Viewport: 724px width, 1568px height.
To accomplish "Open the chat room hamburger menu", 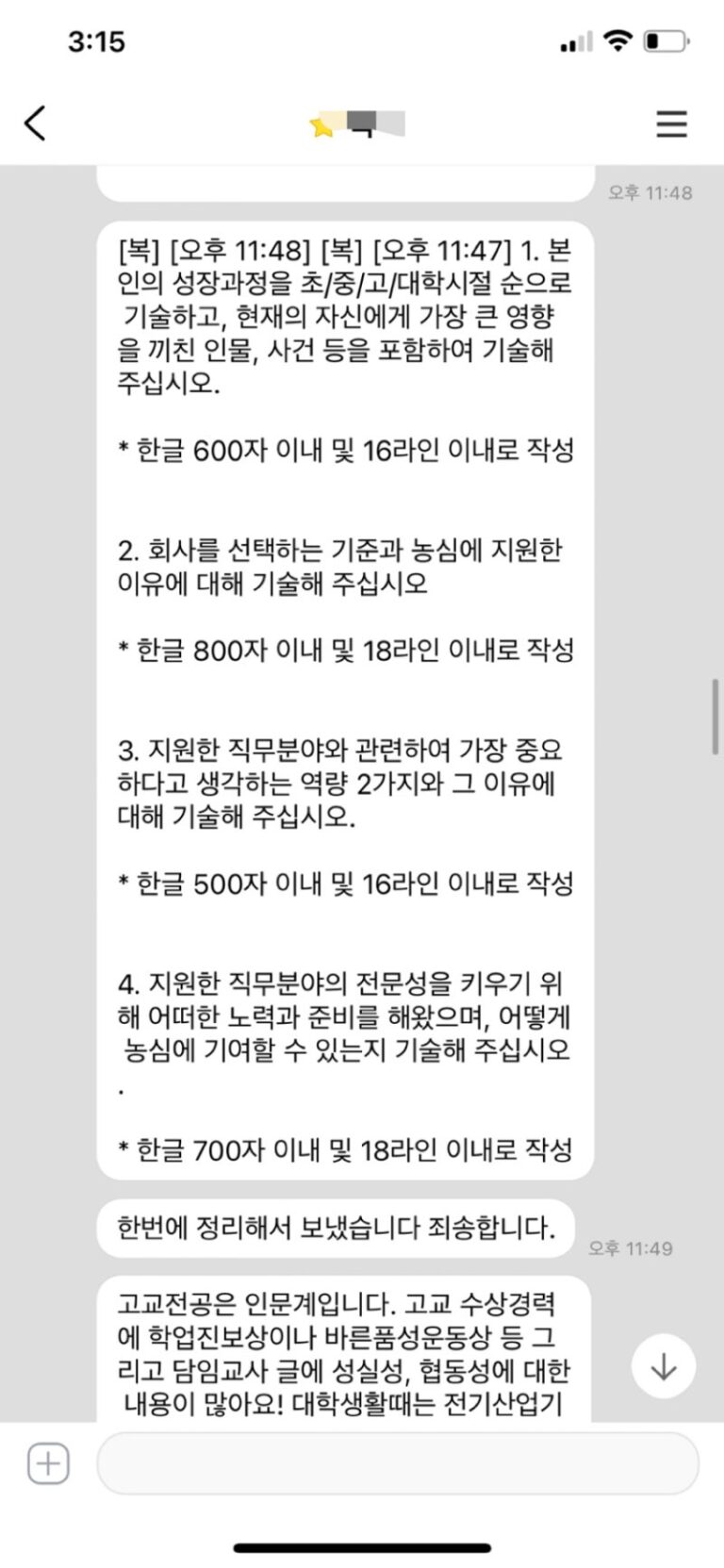I will point(671,124).
